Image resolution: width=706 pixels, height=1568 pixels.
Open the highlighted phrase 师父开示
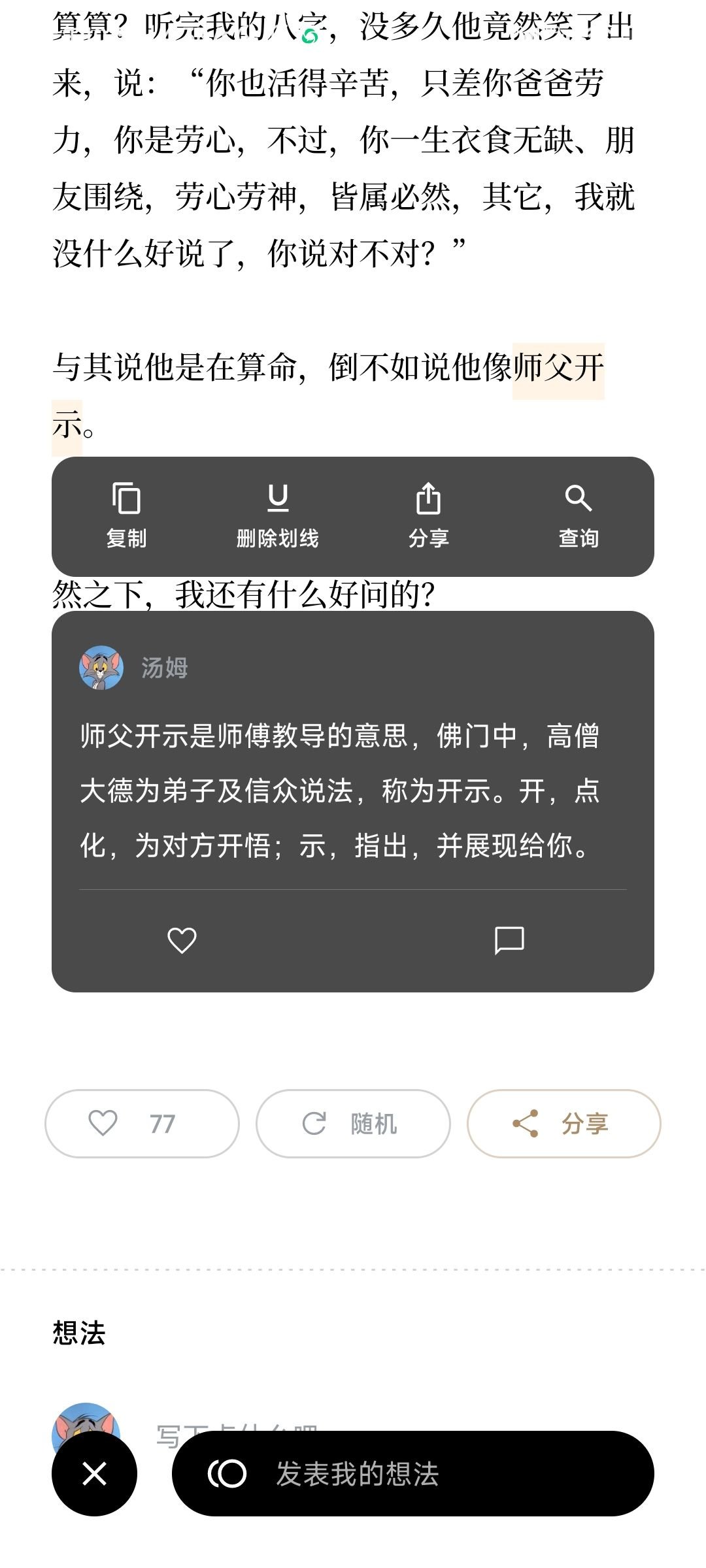[558, 368]
